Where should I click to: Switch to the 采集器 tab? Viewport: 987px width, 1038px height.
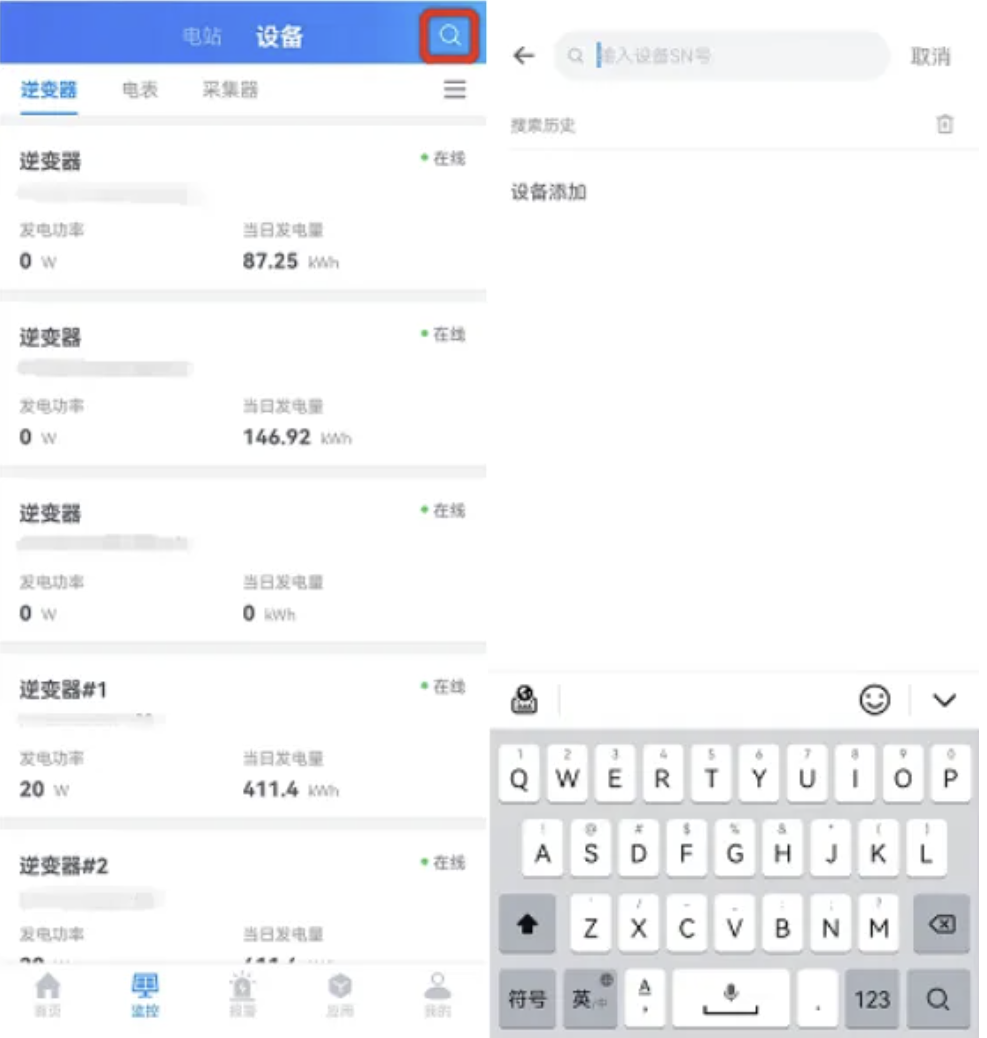click(x=230, y=90)
